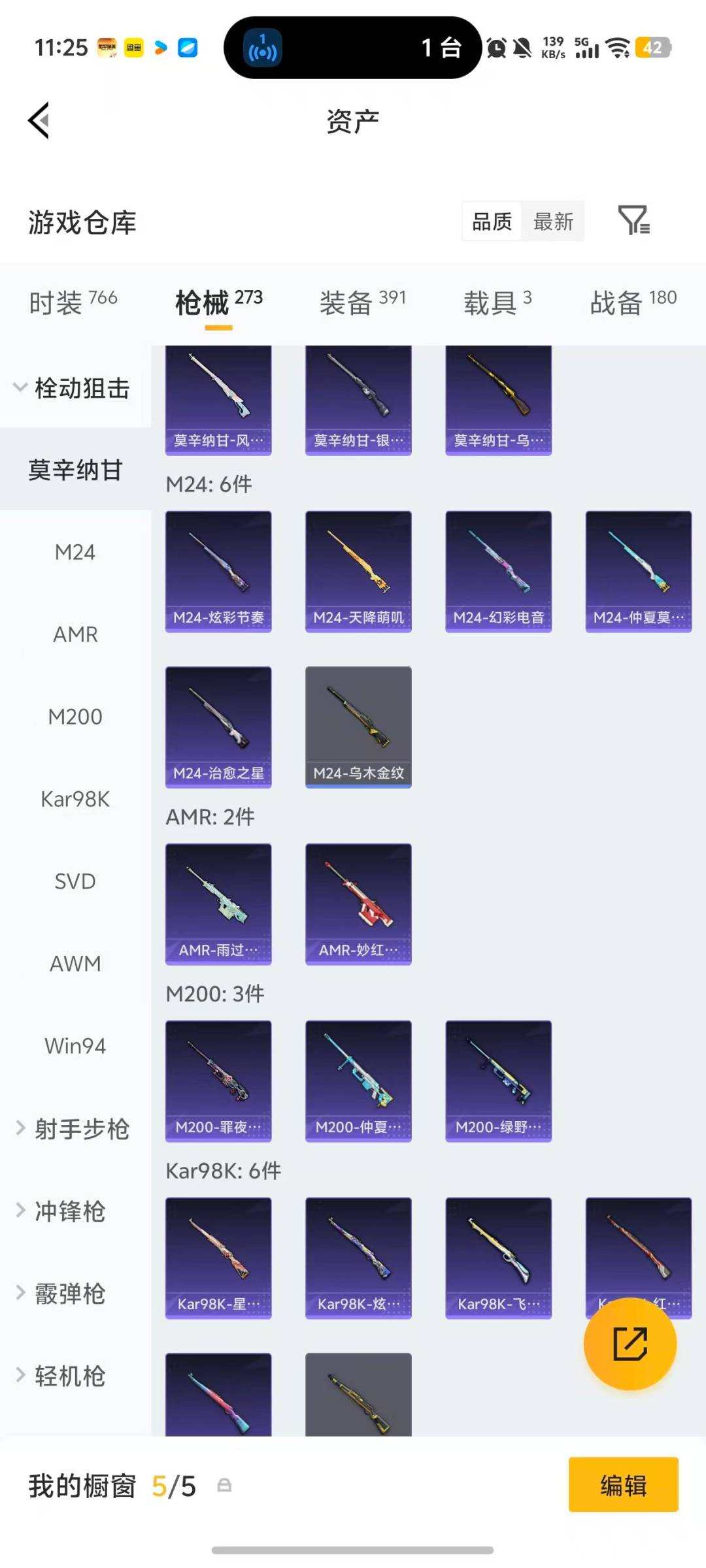The image size is (706, 1568).
Task: Open the filter options funnel icon
Action: click(x=633, y=221)
